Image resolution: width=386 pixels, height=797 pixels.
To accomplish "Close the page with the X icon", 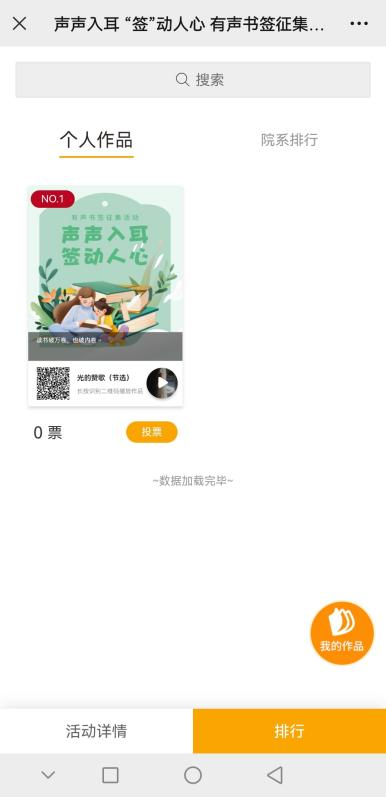I will pos(19,23).
